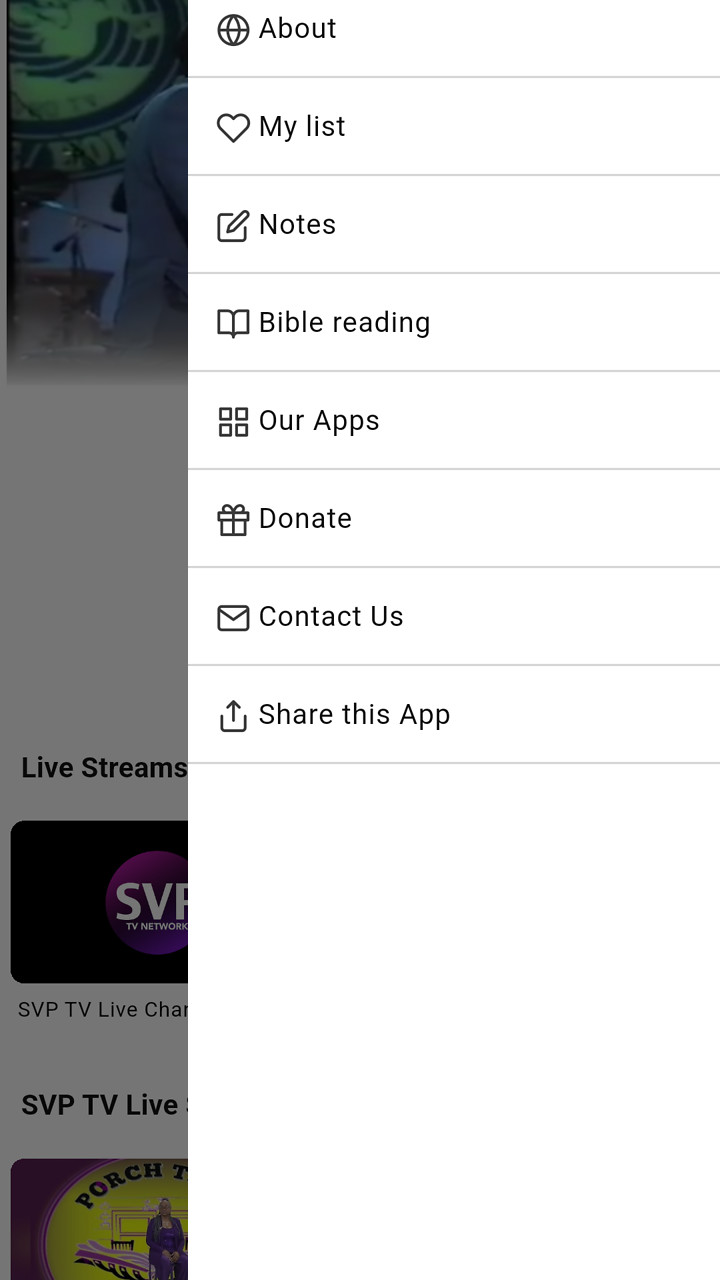This screenshot has width=720, height=1280.
Task: Open Bible reading from the menu
Action: (344, 323)
